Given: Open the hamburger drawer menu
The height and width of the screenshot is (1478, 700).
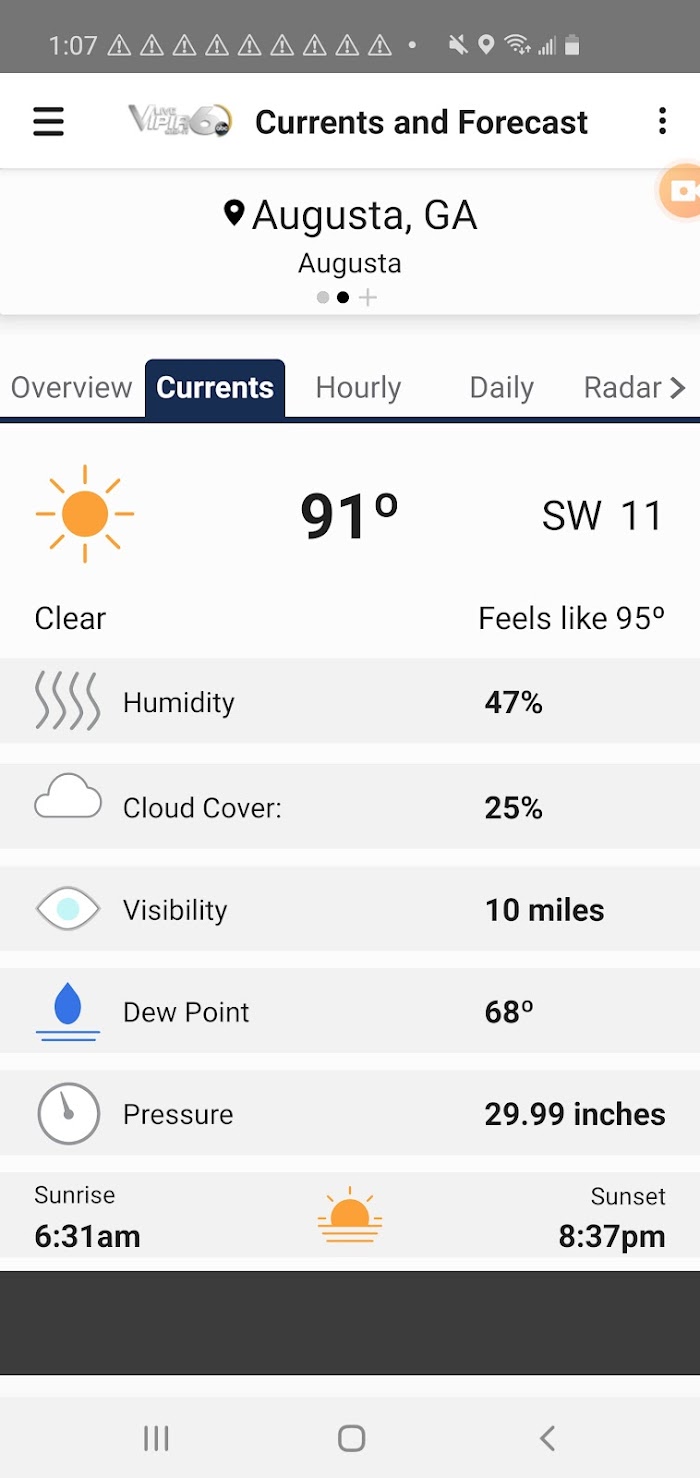Looking at the screenshot, I should (48, 122).
